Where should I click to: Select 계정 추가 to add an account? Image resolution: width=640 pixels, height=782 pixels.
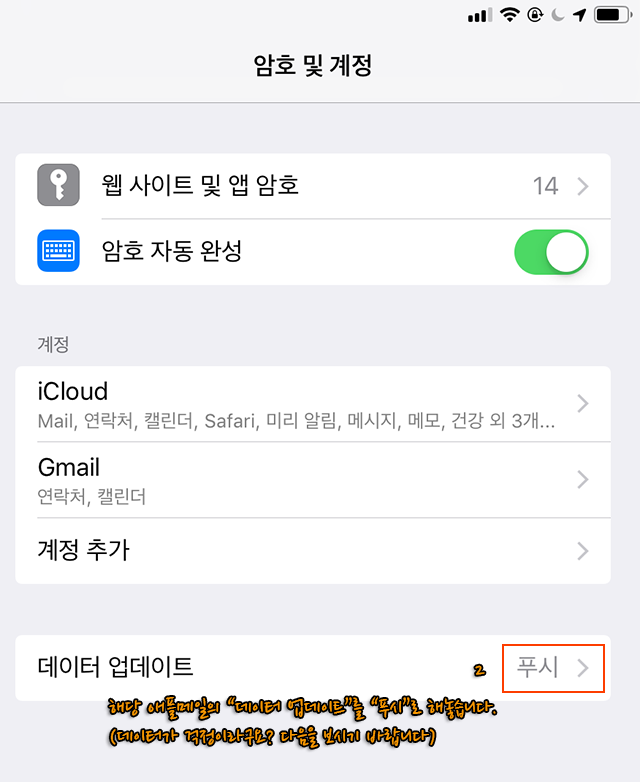click(312, 550)
